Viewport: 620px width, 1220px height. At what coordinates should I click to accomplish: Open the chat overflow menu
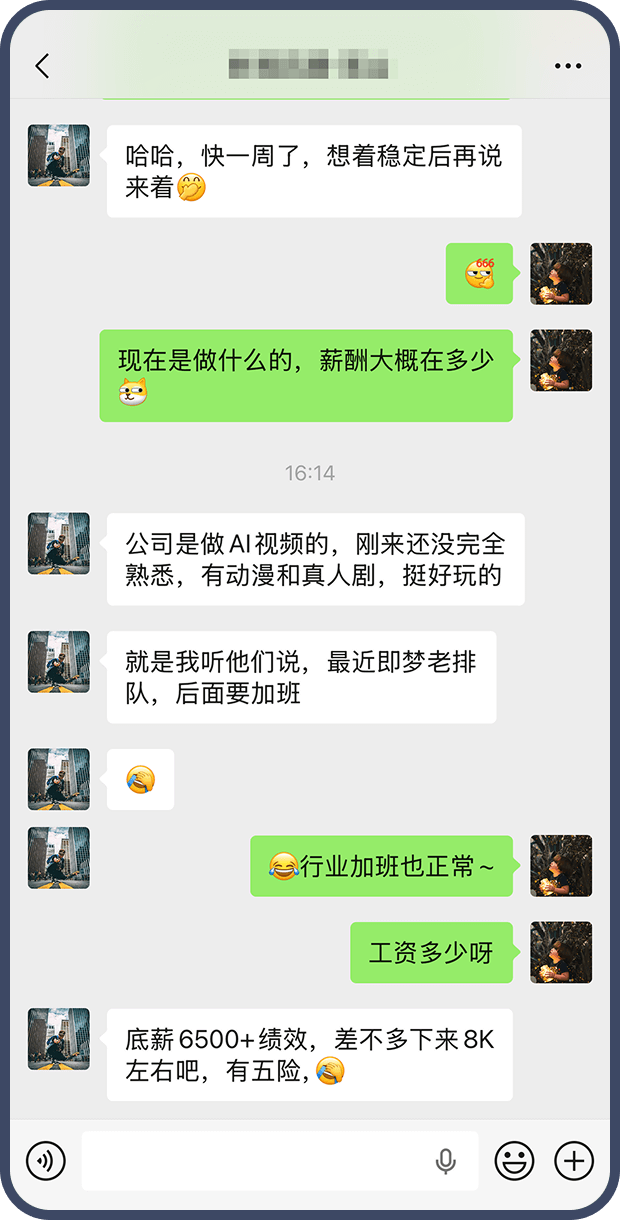click(x=567, y=67)
